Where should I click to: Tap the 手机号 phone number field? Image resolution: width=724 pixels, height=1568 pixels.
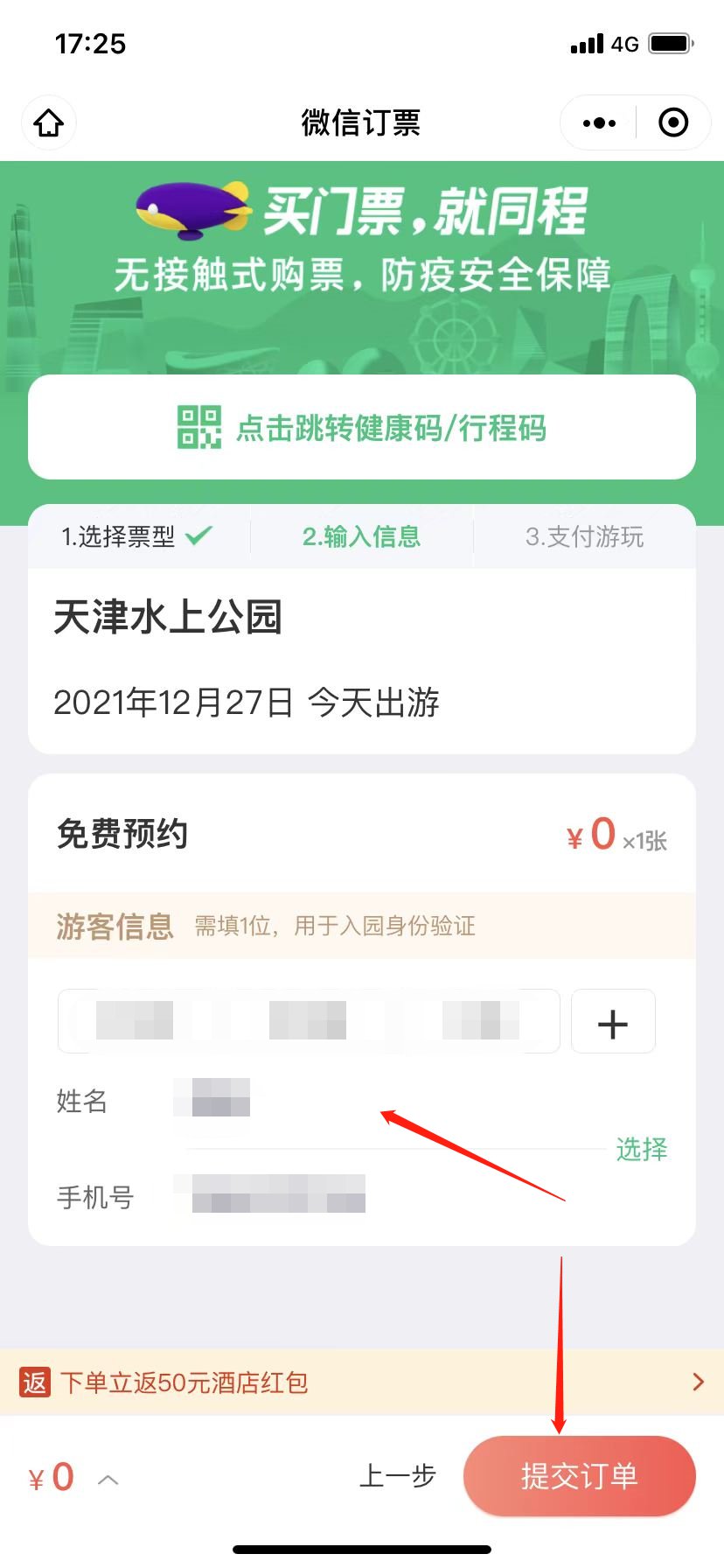pos(385,1195)
